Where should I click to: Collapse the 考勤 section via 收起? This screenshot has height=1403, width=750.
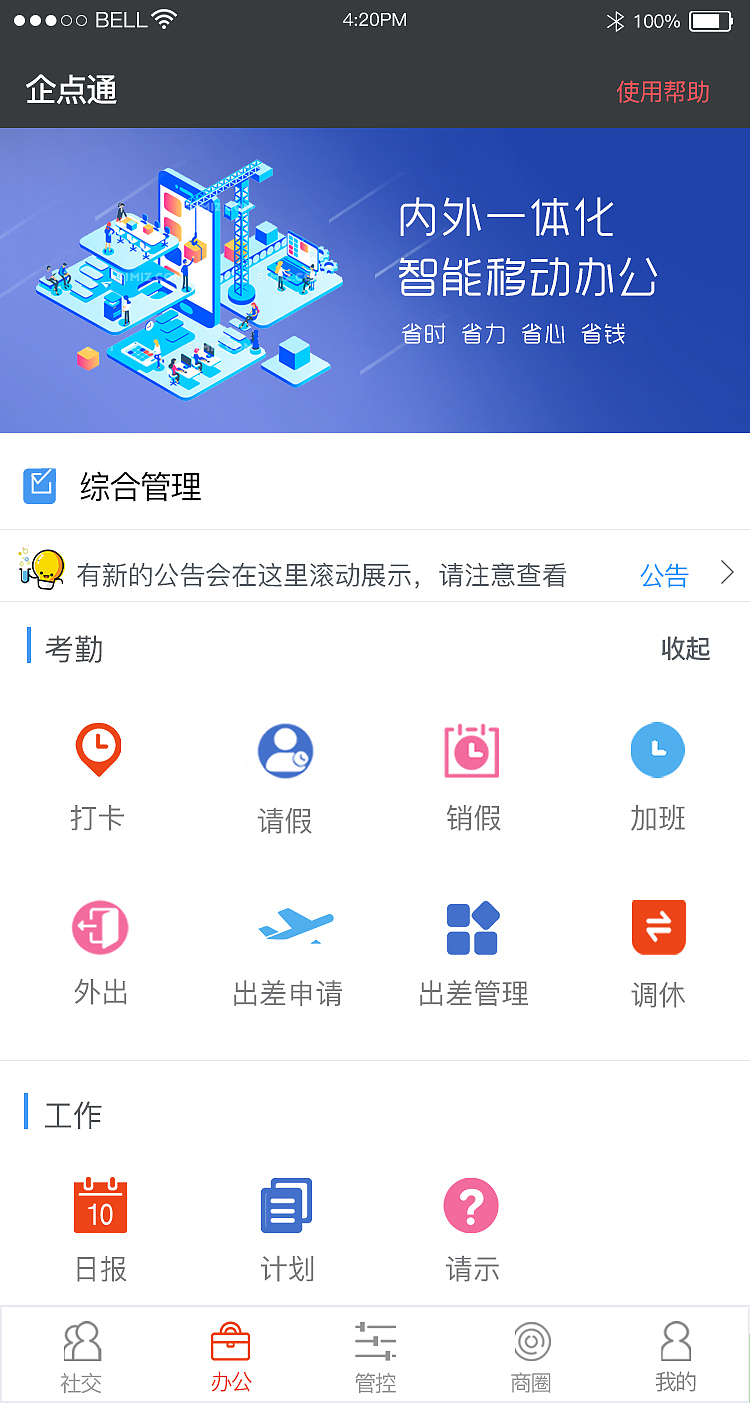click(686, 648)
